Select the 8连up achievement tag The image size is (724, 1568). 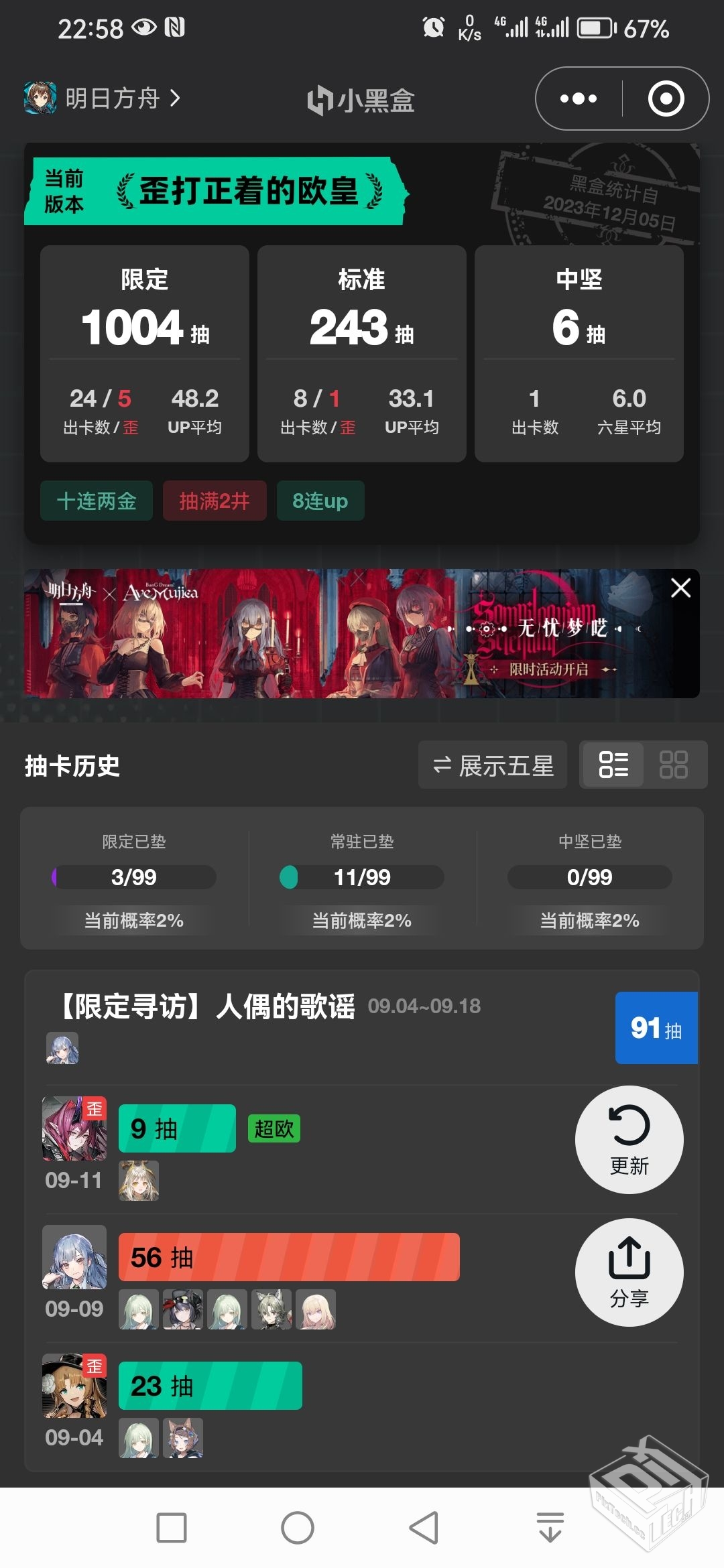[x=320, y=501]
